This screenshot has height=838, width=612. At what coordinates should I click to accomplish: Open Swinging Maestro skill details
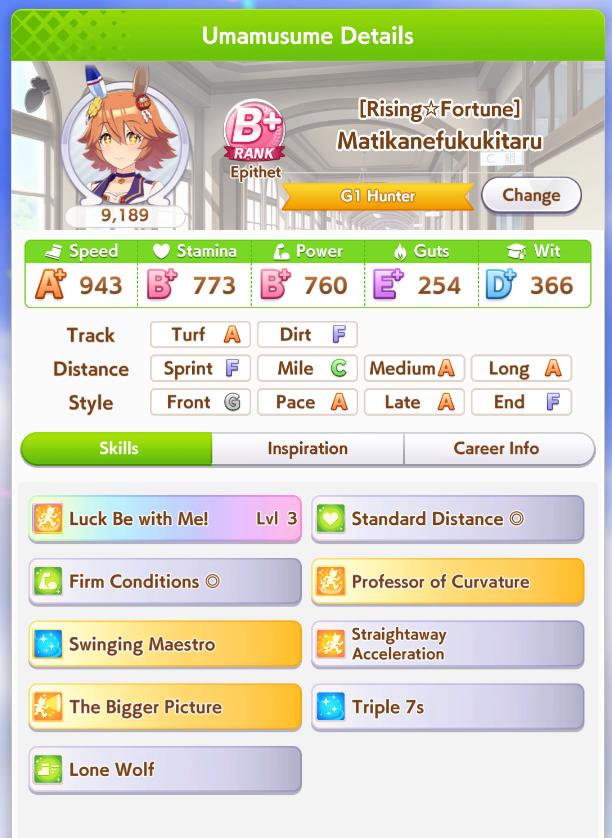tap(165, 644)
